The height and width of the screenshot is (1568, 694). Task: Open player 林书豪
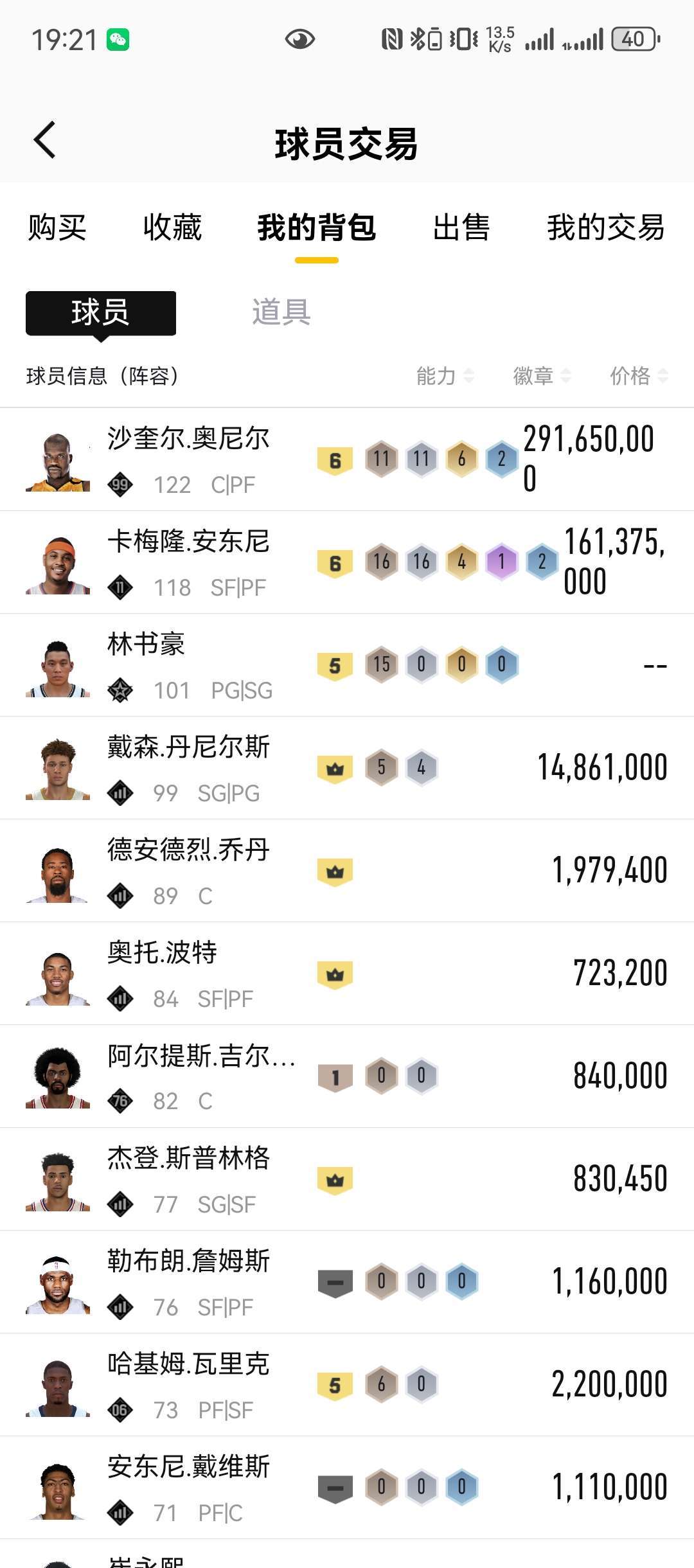point(347,665)
